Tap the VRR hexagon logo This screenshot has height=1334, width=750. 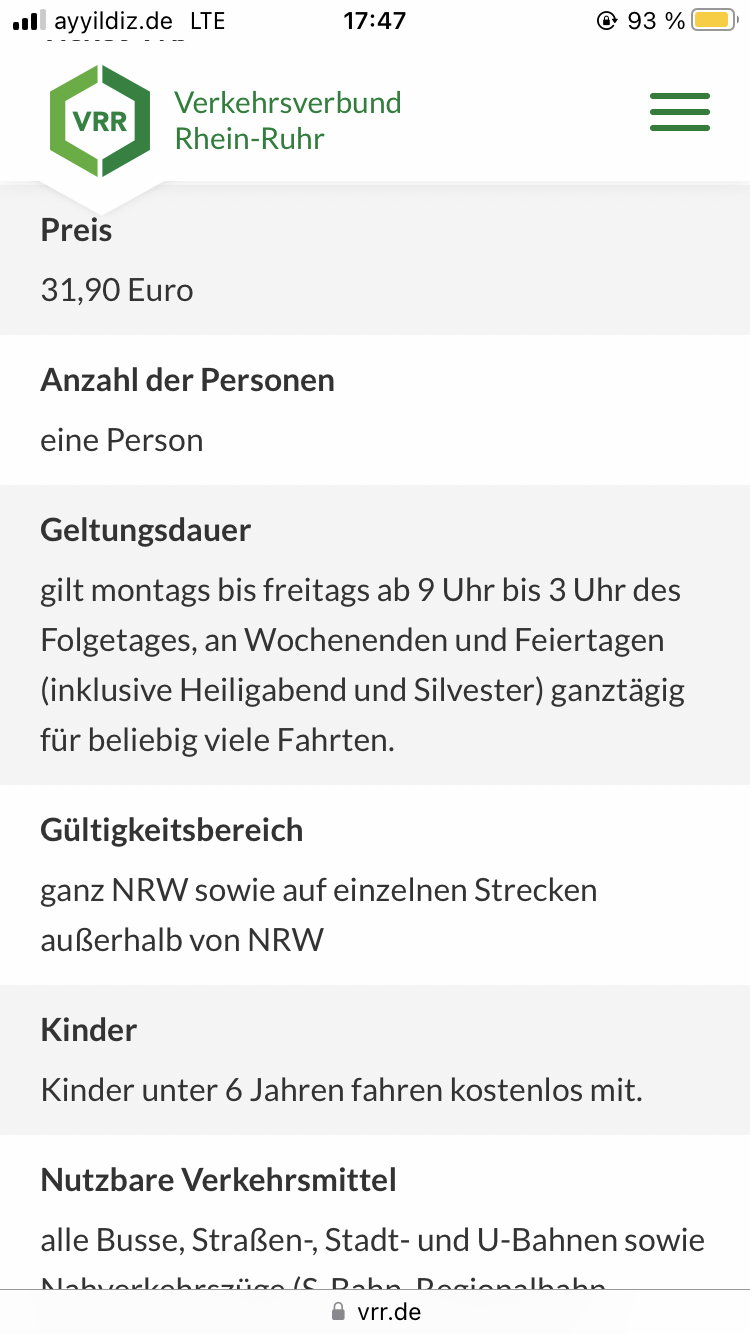[x=99, y=119]
